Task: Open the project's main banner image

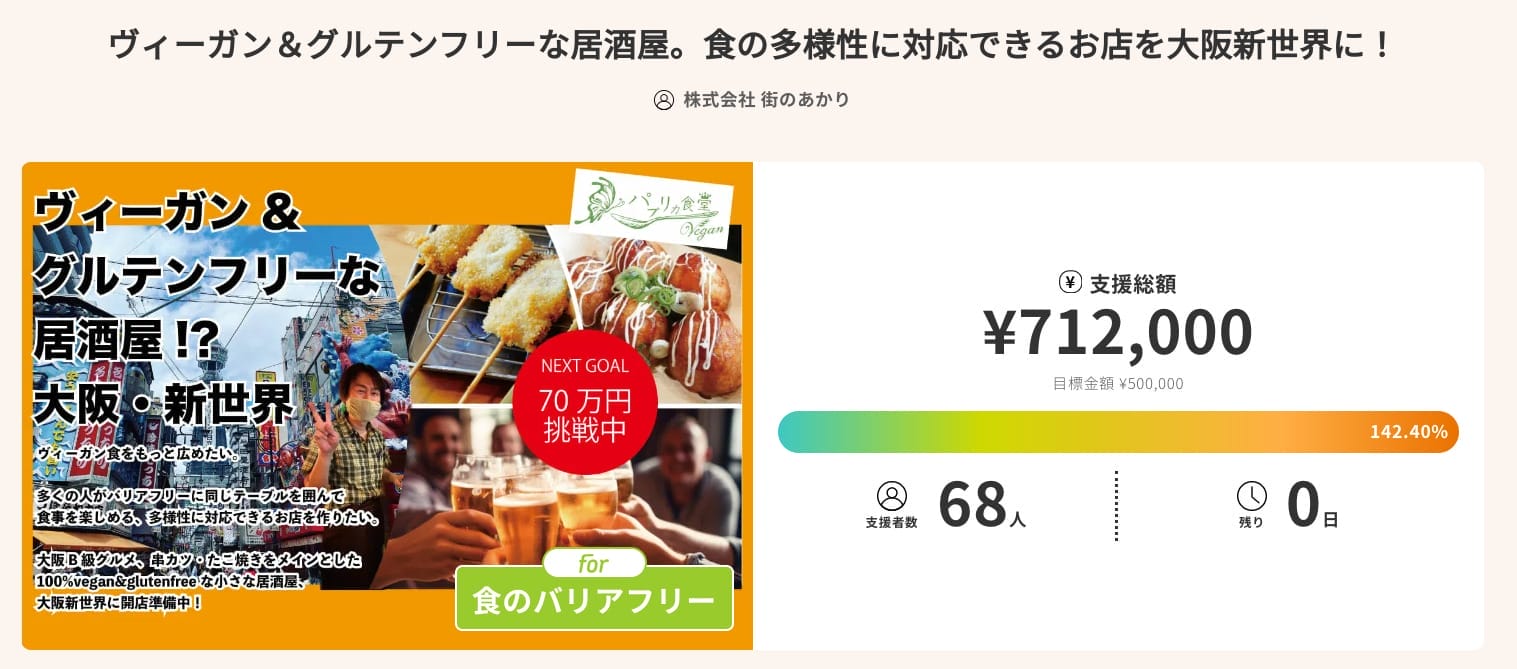Action: (387, 405)
